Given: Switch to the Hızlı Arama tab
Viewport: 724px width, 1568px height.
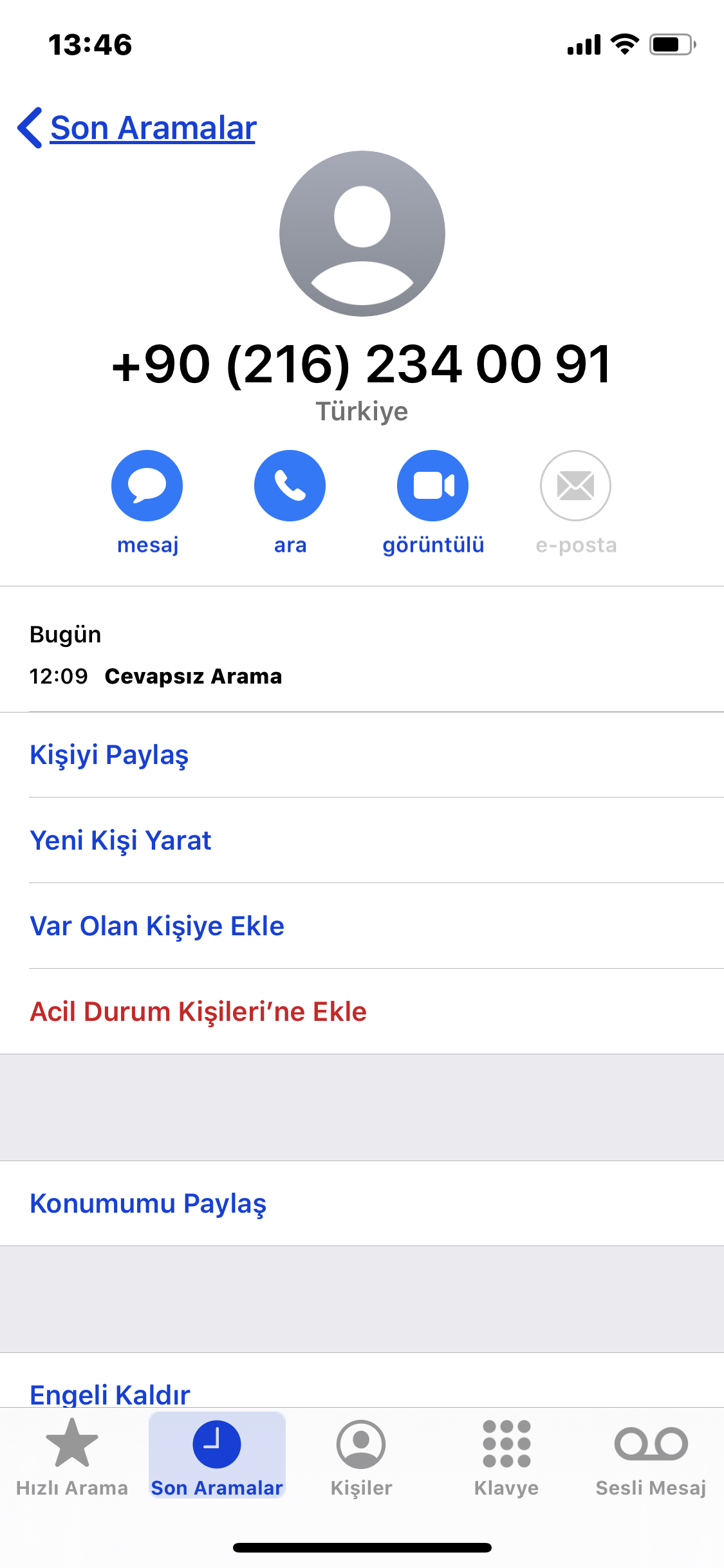Looking at the screenshot, I should point(72,1458).
